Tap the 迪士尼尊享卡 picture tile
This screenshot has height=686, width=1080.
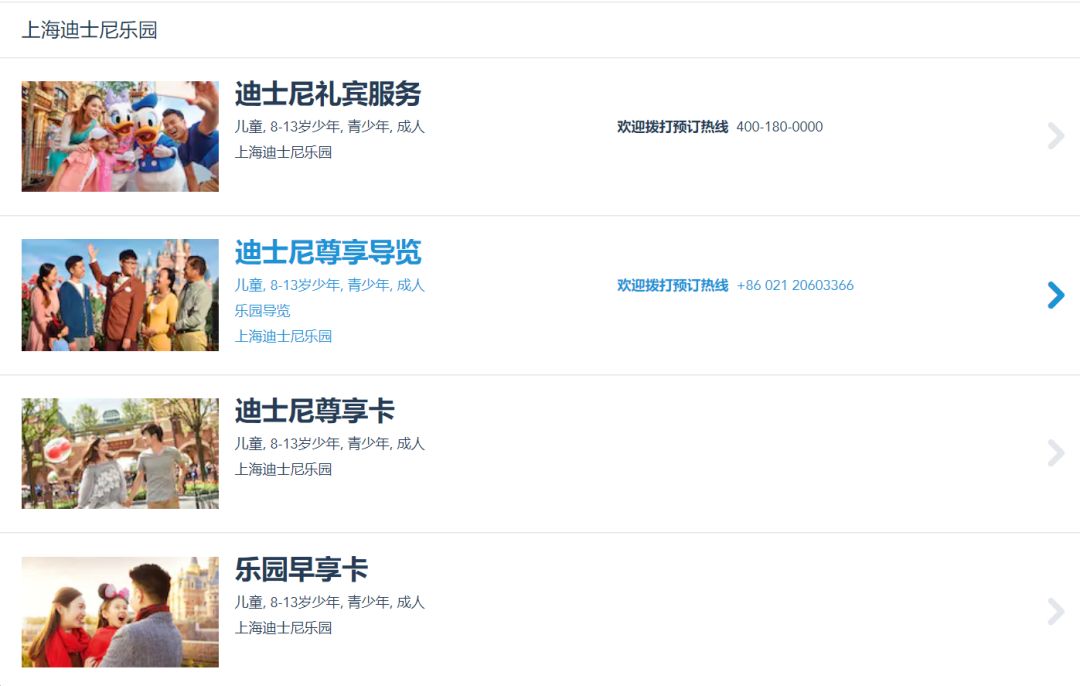pyautogui.click(x=120, y=453)
